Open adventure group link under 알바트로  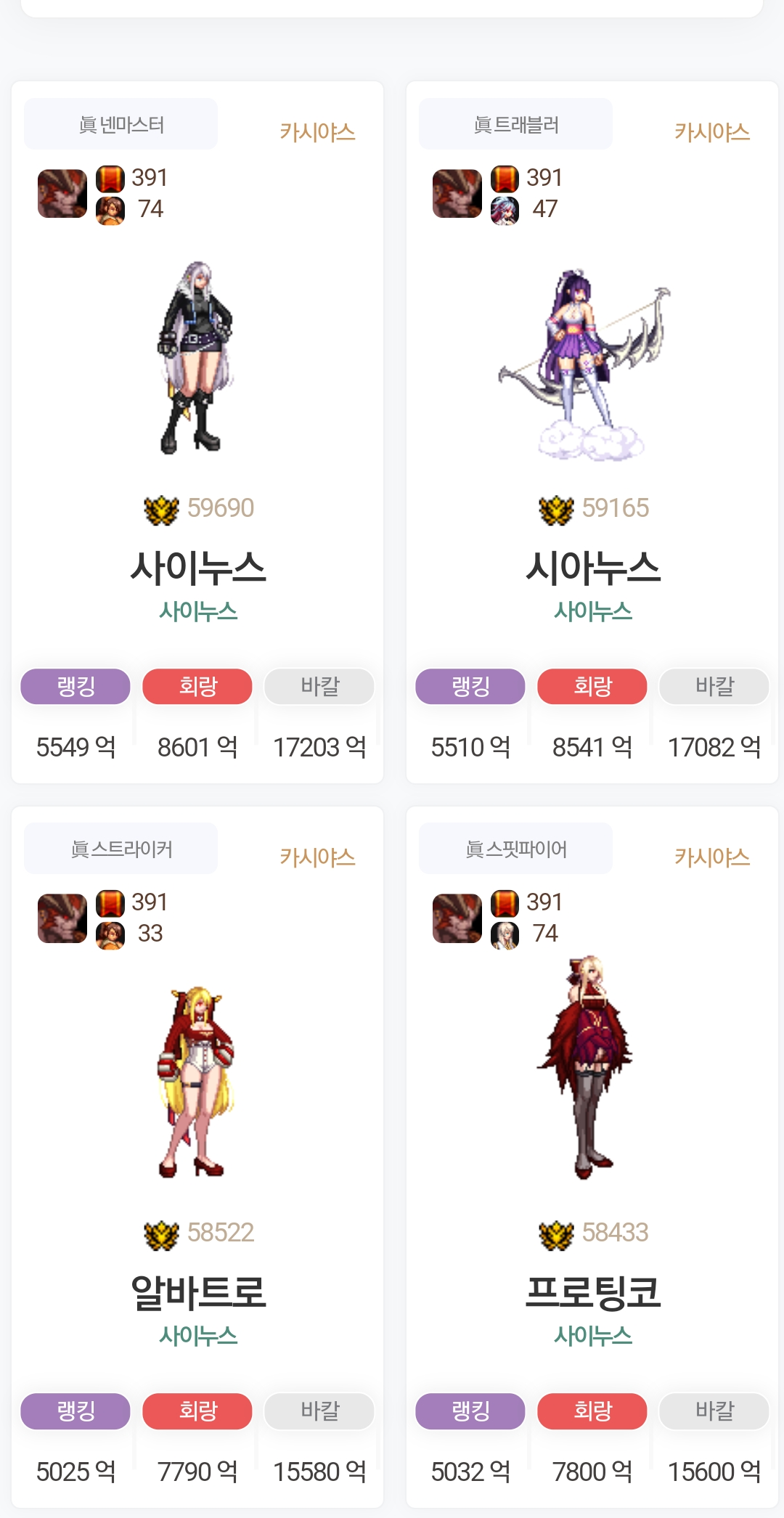point(197,1336)
